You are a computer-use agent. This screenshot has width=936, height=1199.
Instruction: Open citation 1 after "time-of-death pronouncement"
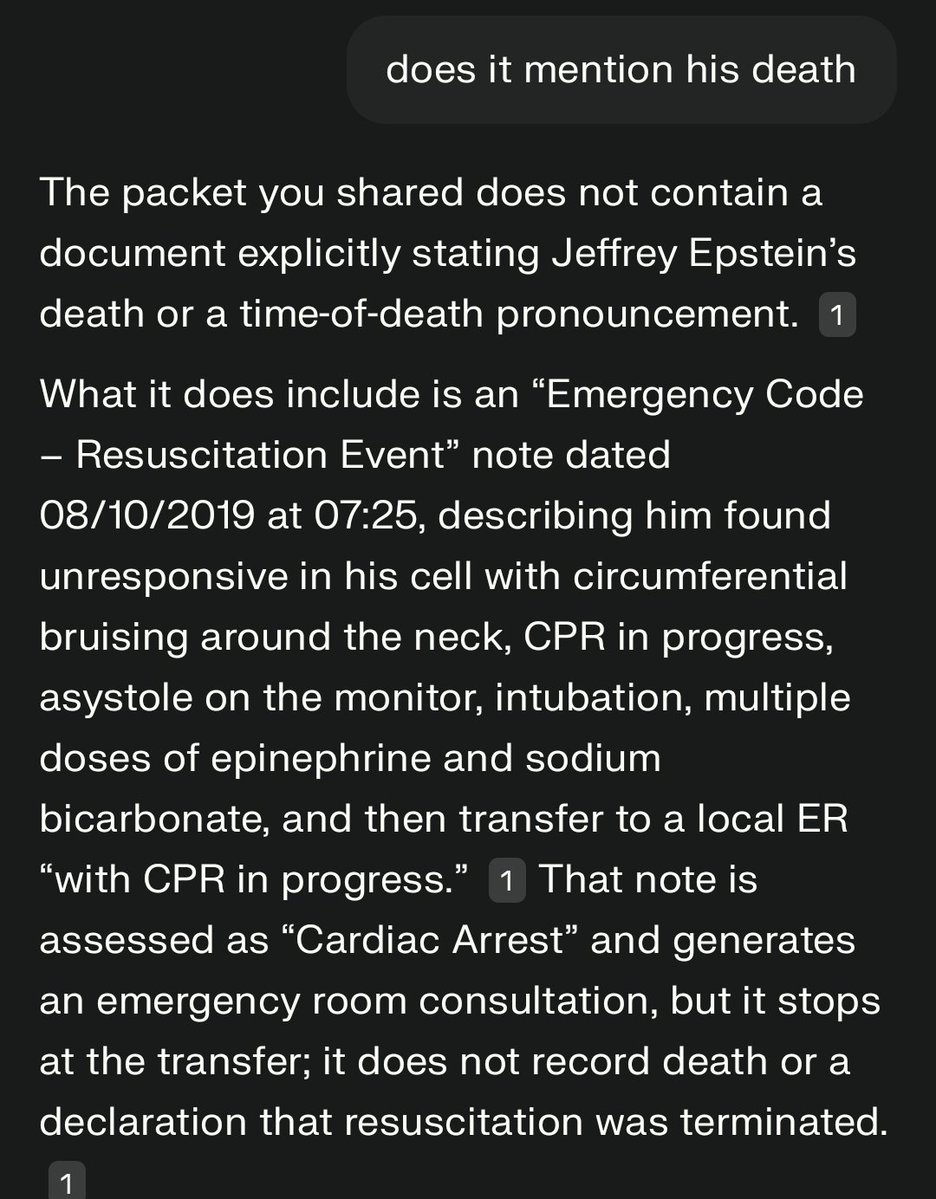point(837,318)
